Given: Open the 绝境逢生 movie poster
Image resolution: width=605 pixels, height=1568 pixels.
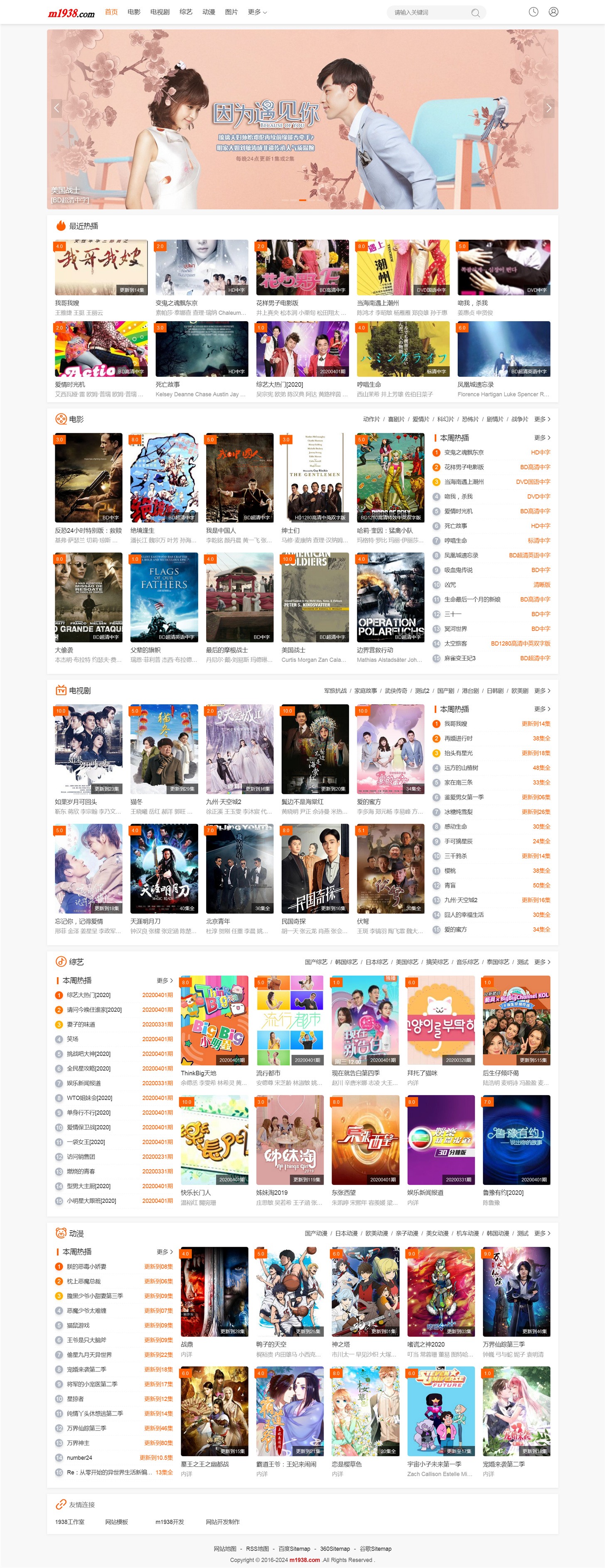Looking at the screenshot, I should tap(164, 477).
